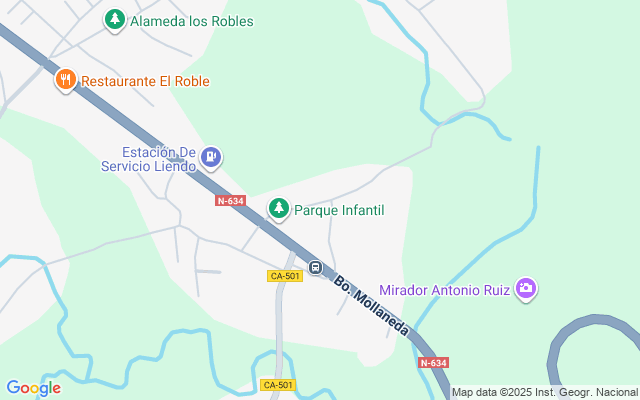The image size is (640, 400).
Task: Open the Alameda los Robles park marker
Action: (115, 20)
